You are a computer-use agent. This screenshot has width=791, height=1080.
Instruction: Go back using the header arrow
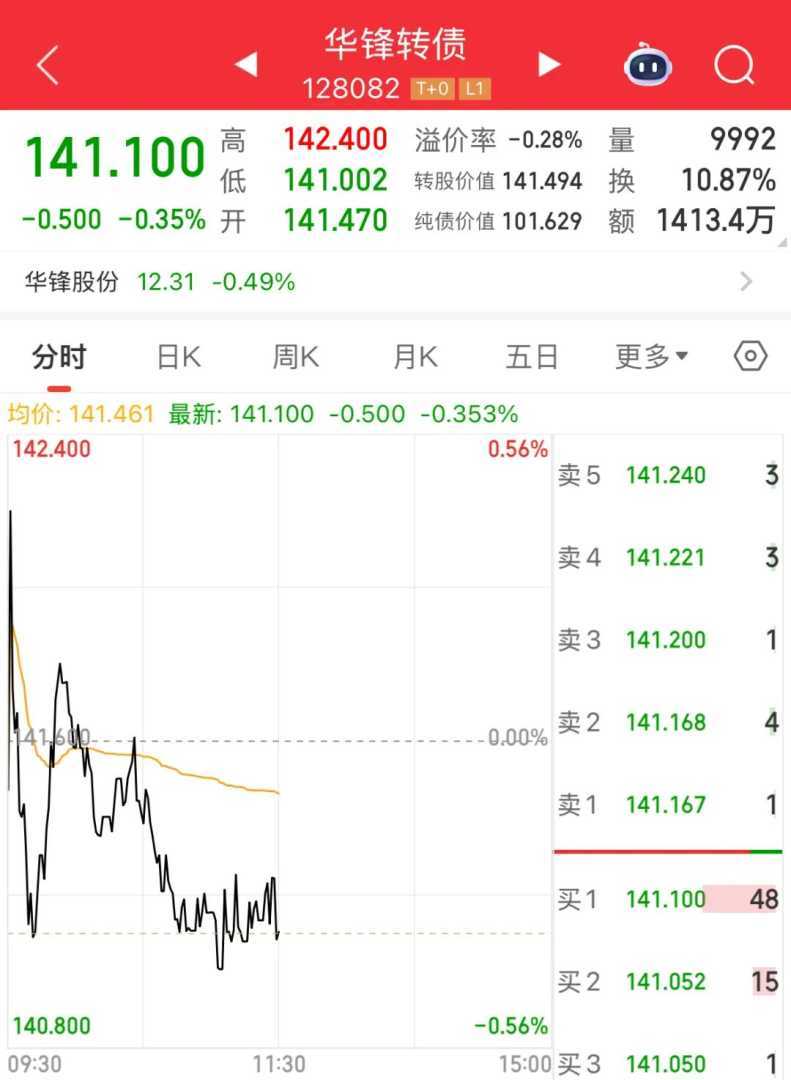[47, 66]
